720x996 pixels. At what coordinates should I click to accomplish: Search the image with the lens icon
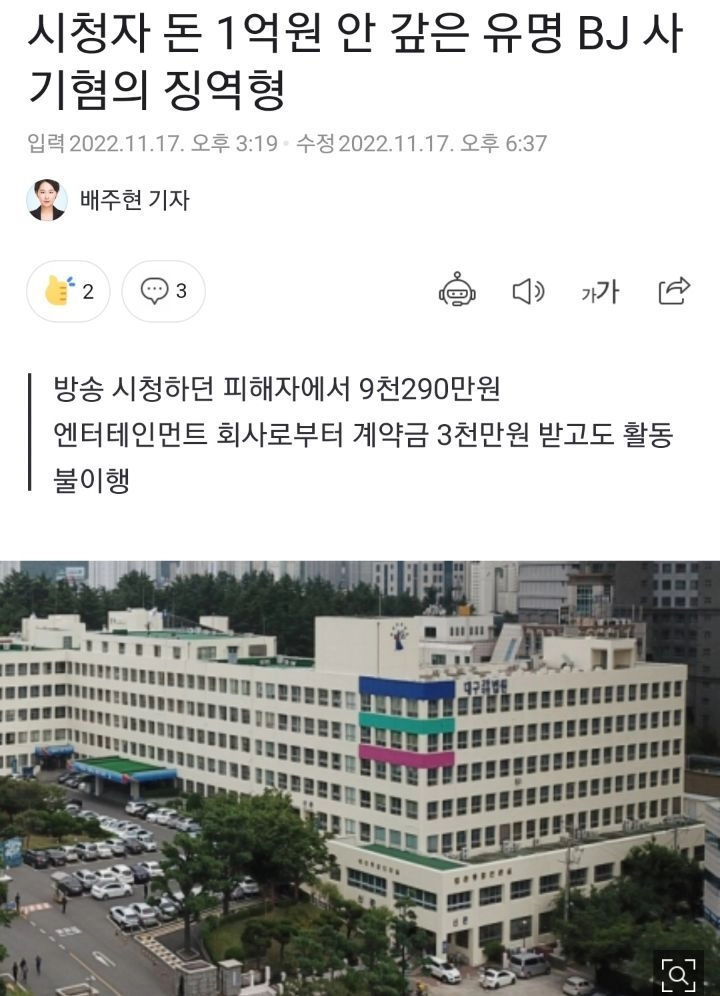pos(678,971)
